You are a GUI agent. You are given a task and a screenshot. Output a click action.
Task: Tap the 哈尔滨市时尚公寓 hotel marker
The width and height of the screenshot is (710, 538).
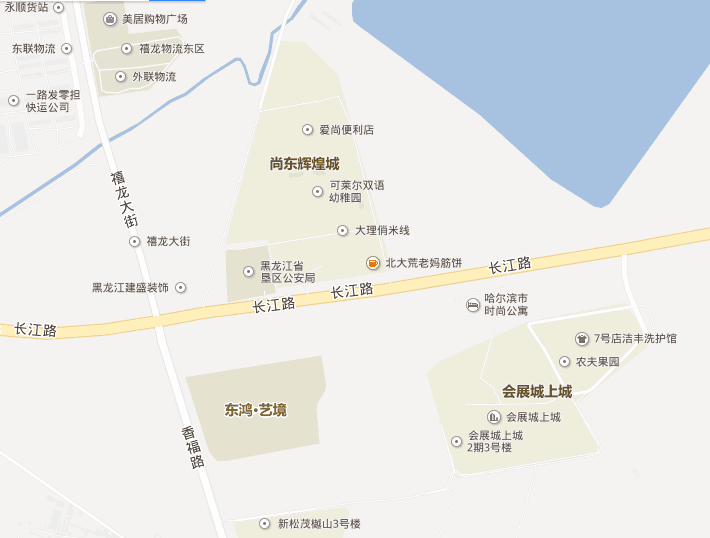(473, 305)
